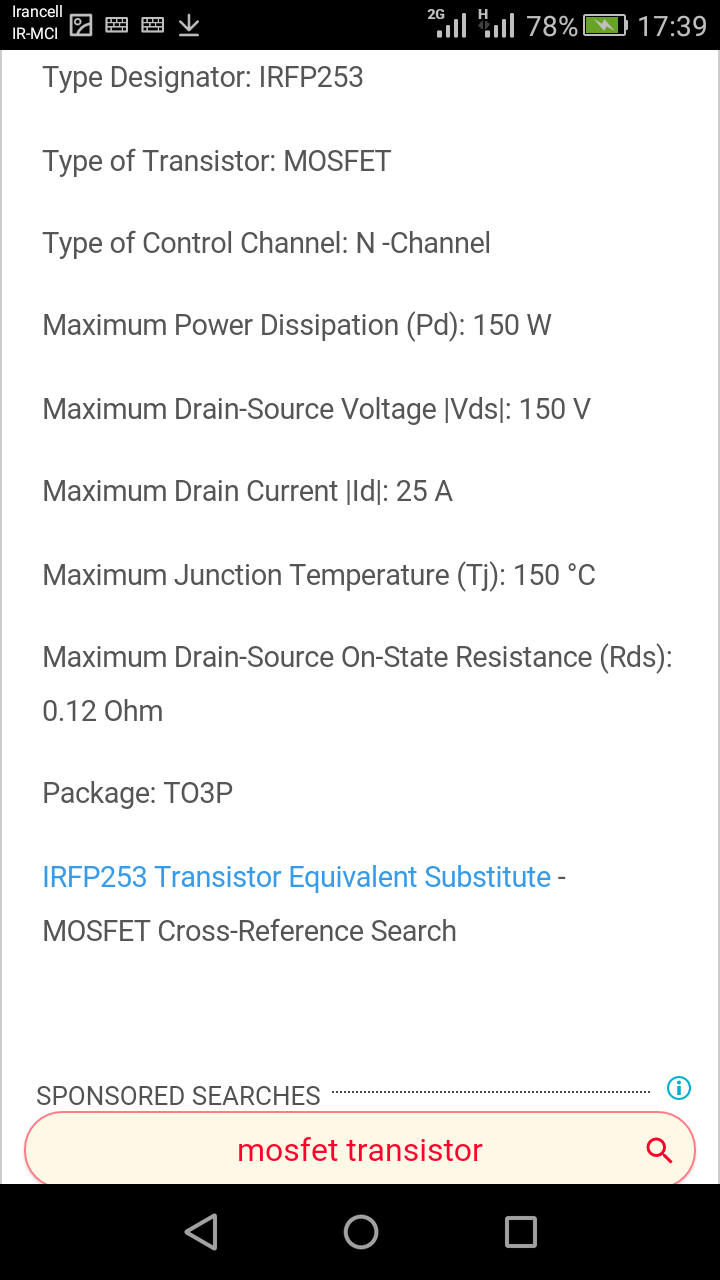Viewport: 720px width, 1280px height.
Task: Tap the mosfet transistor sponsored search
Action: [x=360, y=1149]
